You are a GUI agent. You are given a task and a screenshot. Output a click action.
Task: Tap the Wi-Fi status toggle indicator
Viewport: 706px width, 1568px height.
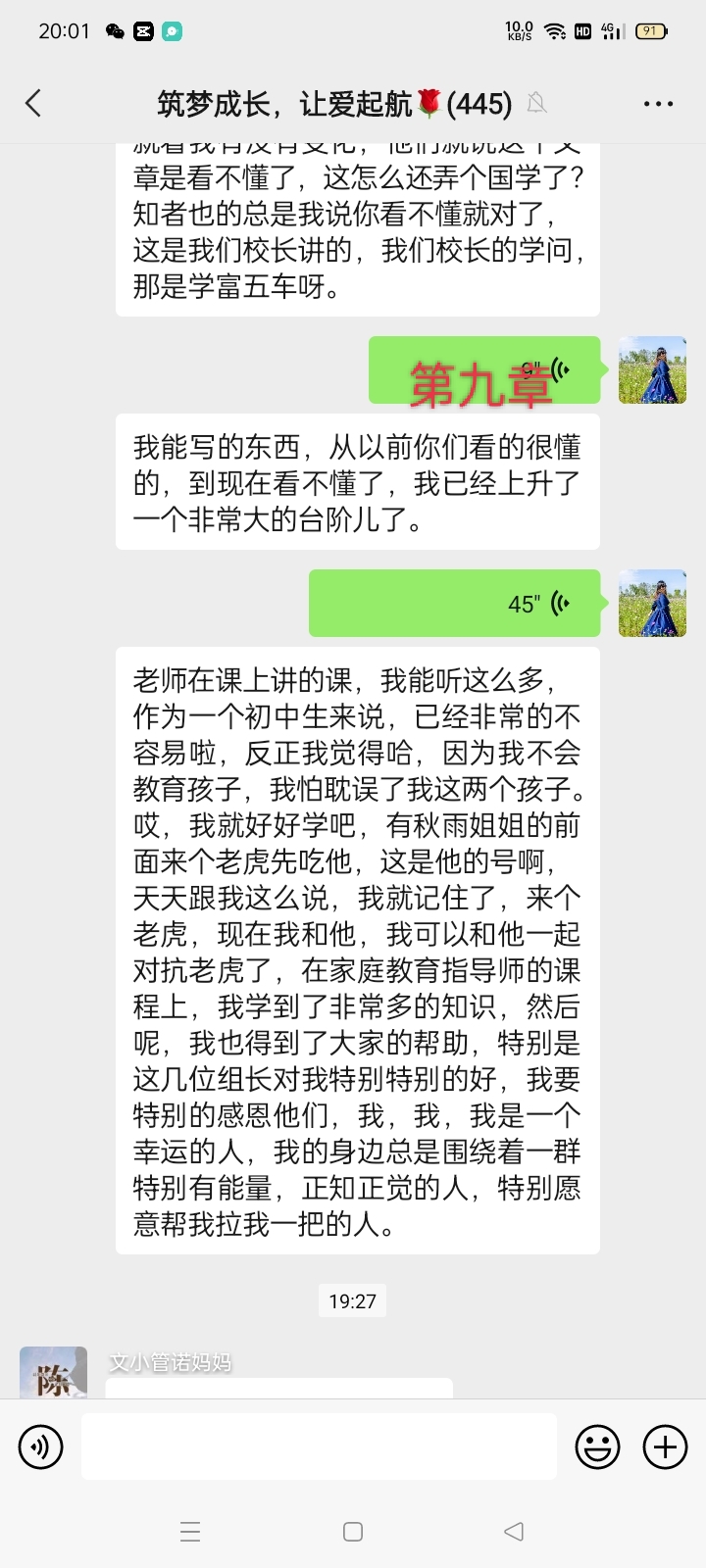pos(555,29)
